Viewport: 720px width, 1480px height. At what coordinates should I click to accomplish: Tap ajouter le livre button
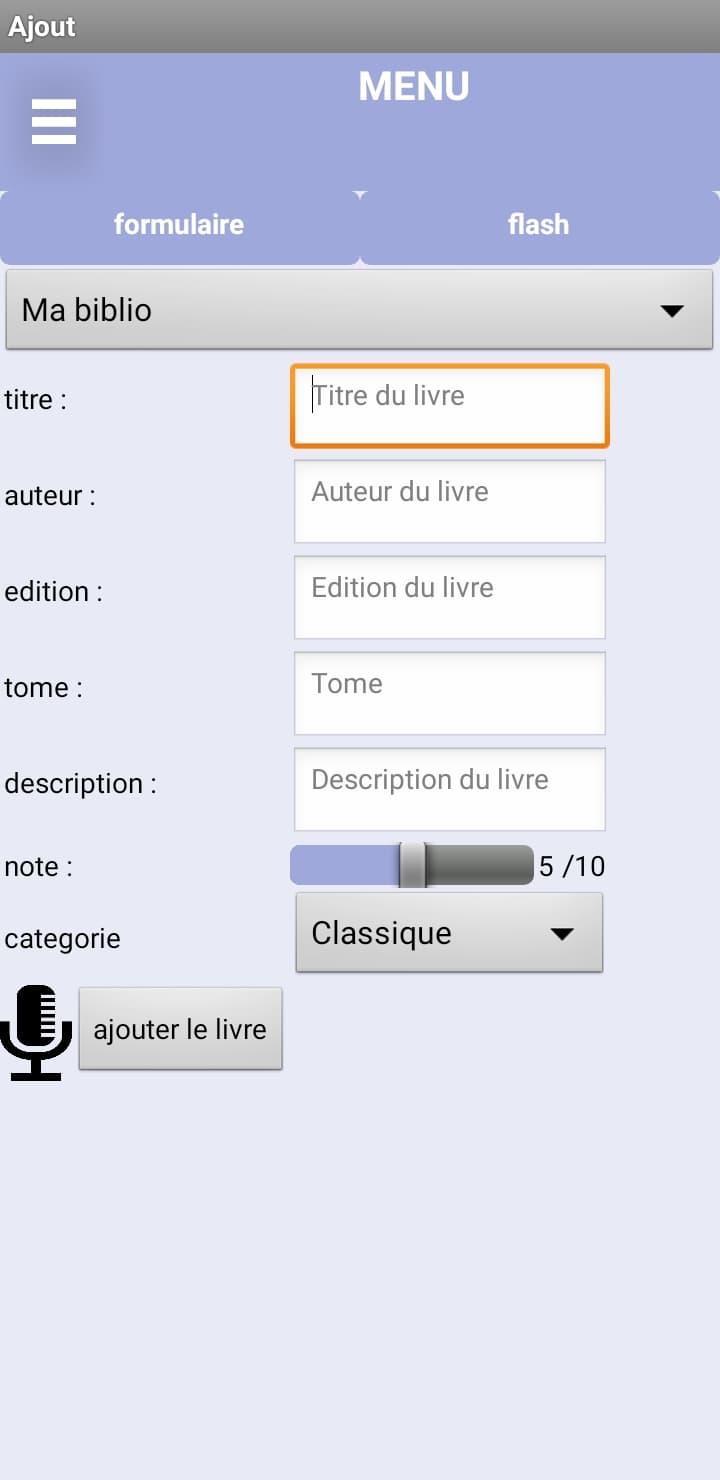(x=181, y=1029)
